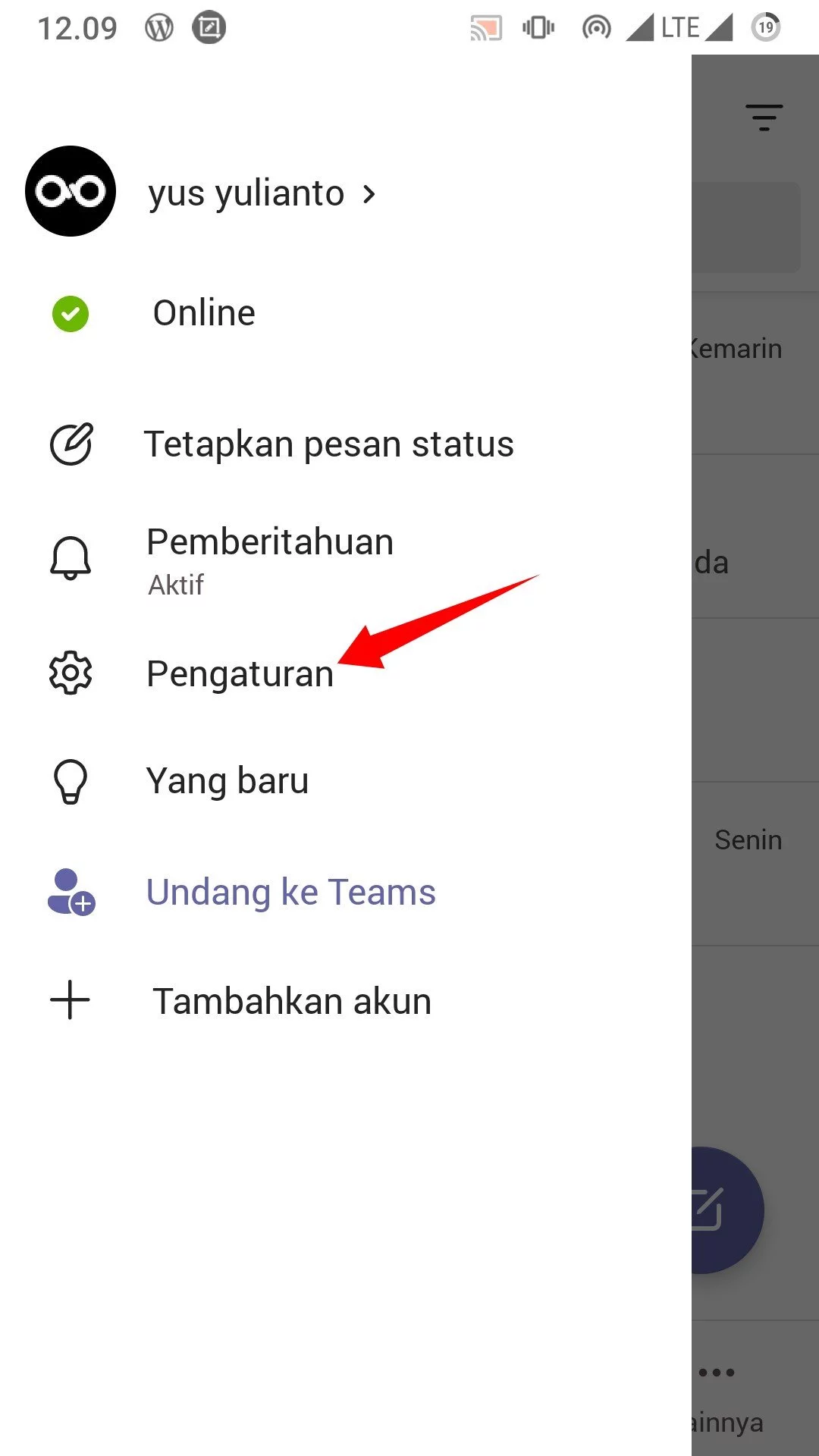Screen dimensions: 819x1456
Task: Select the gear icon next to Pengaturan
Action: pyautogui.click(x=70, y=671)
